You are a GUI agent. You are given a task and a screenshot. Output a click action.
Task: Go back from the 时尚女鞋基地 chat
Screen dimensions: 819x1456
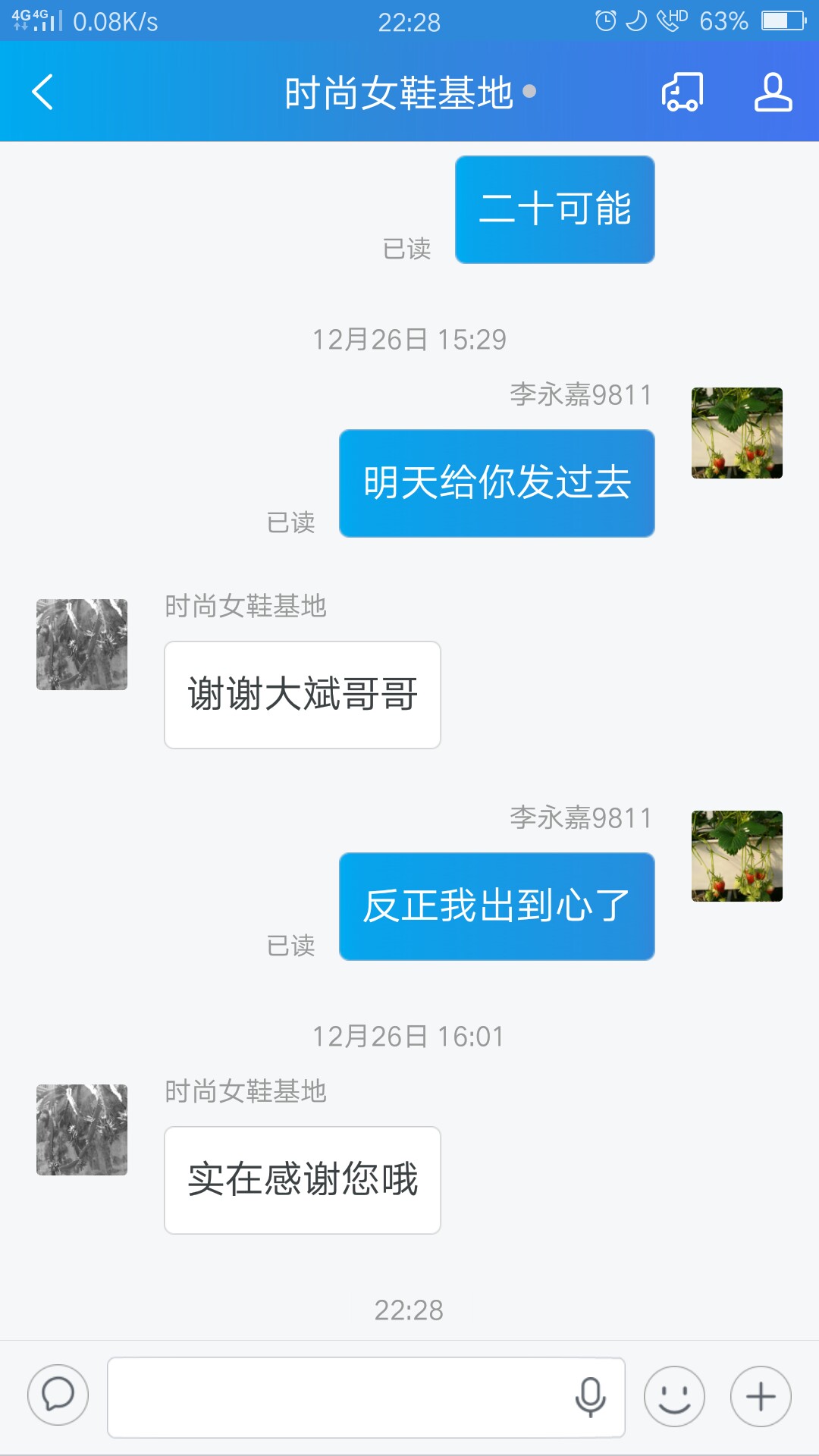[x=43, y=93]
